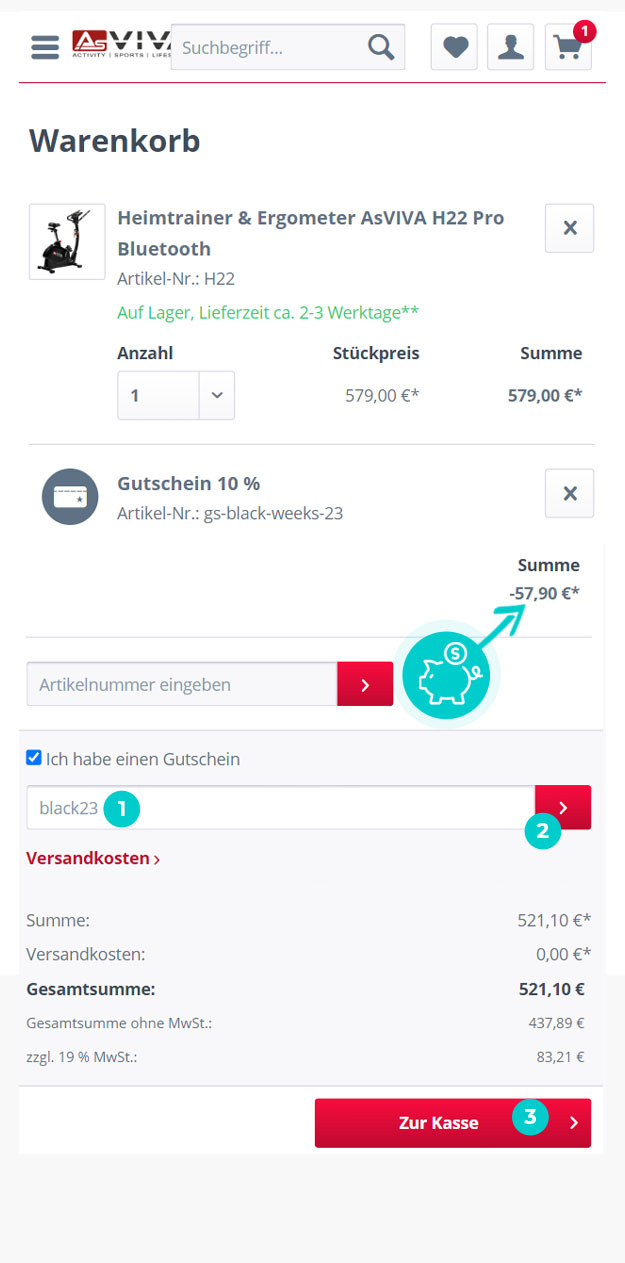Open the AsVIVA H22 Pro product image
The image size is (625, 1263).
[x=67, y=242]
